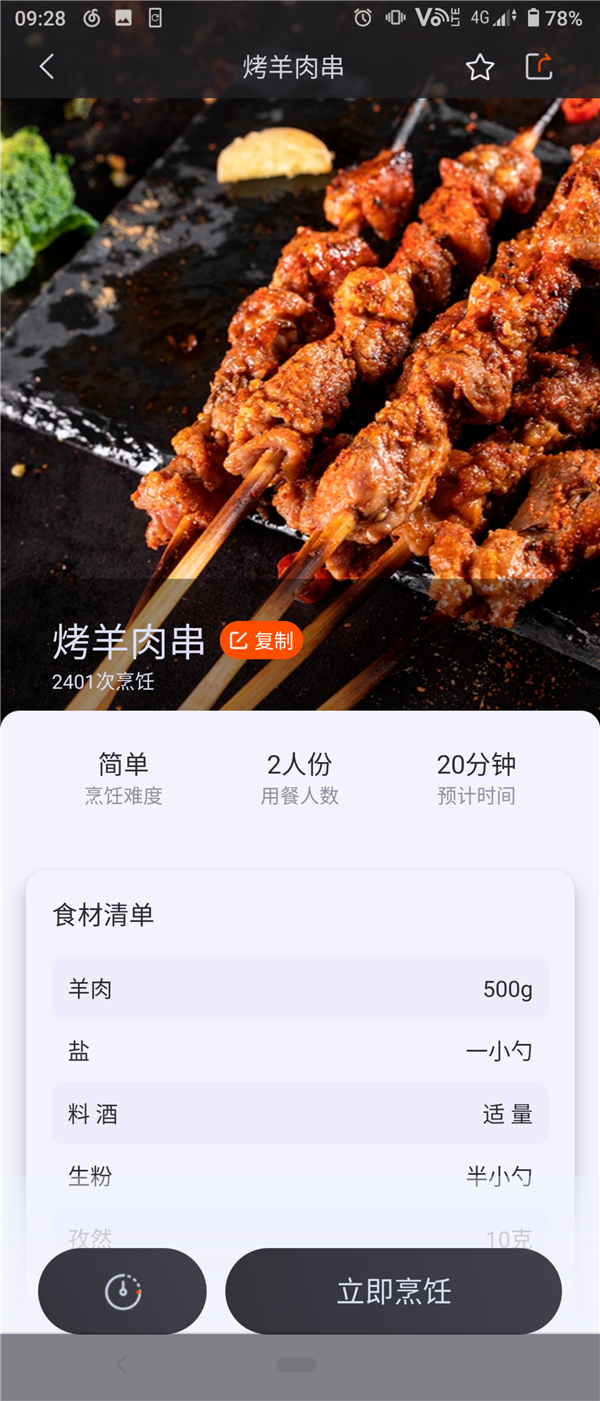Tap the system back button

tap(122, 1365)
